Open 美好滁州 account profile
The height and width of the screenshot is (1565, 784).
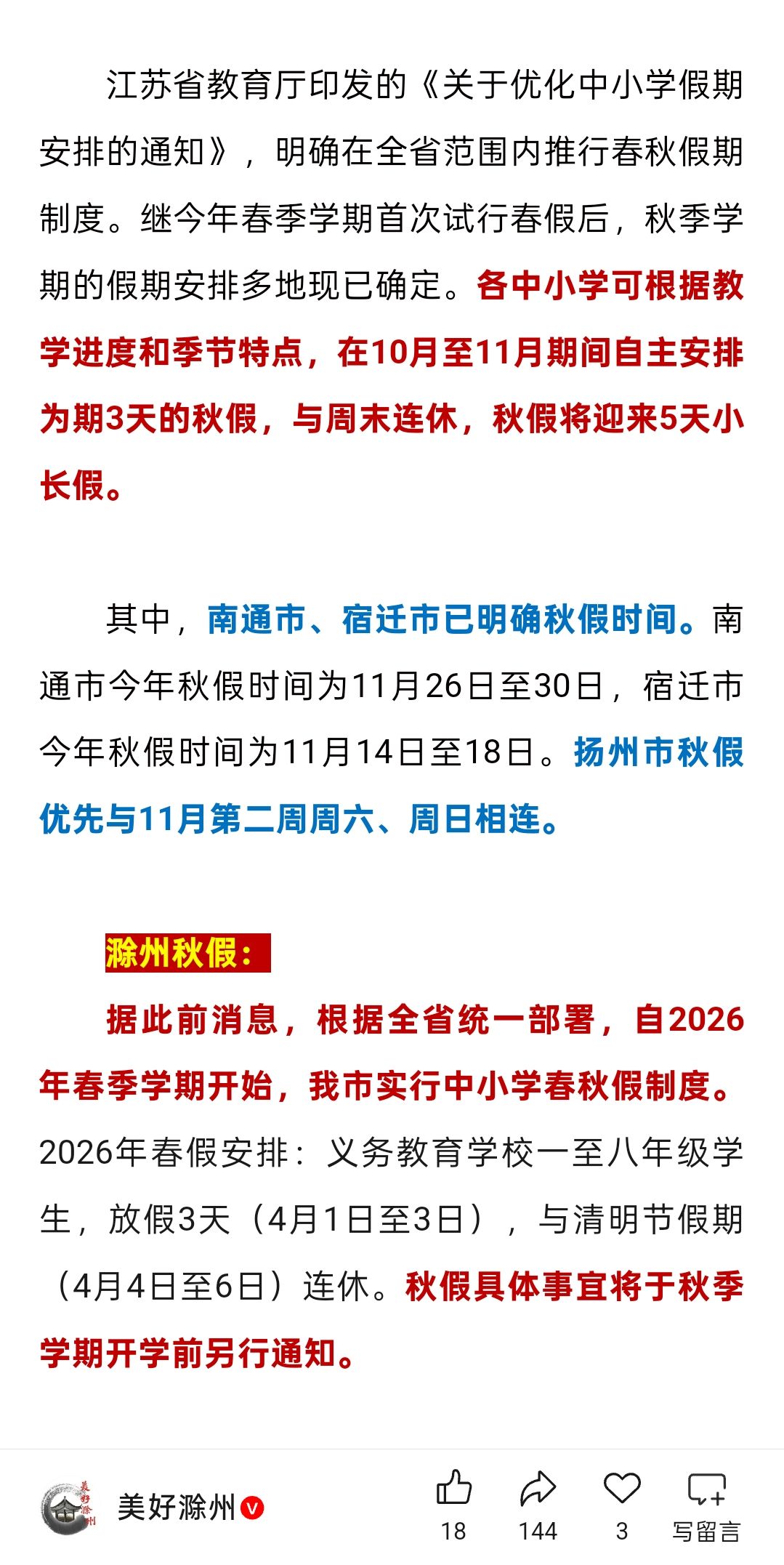tap(176, 1508)
